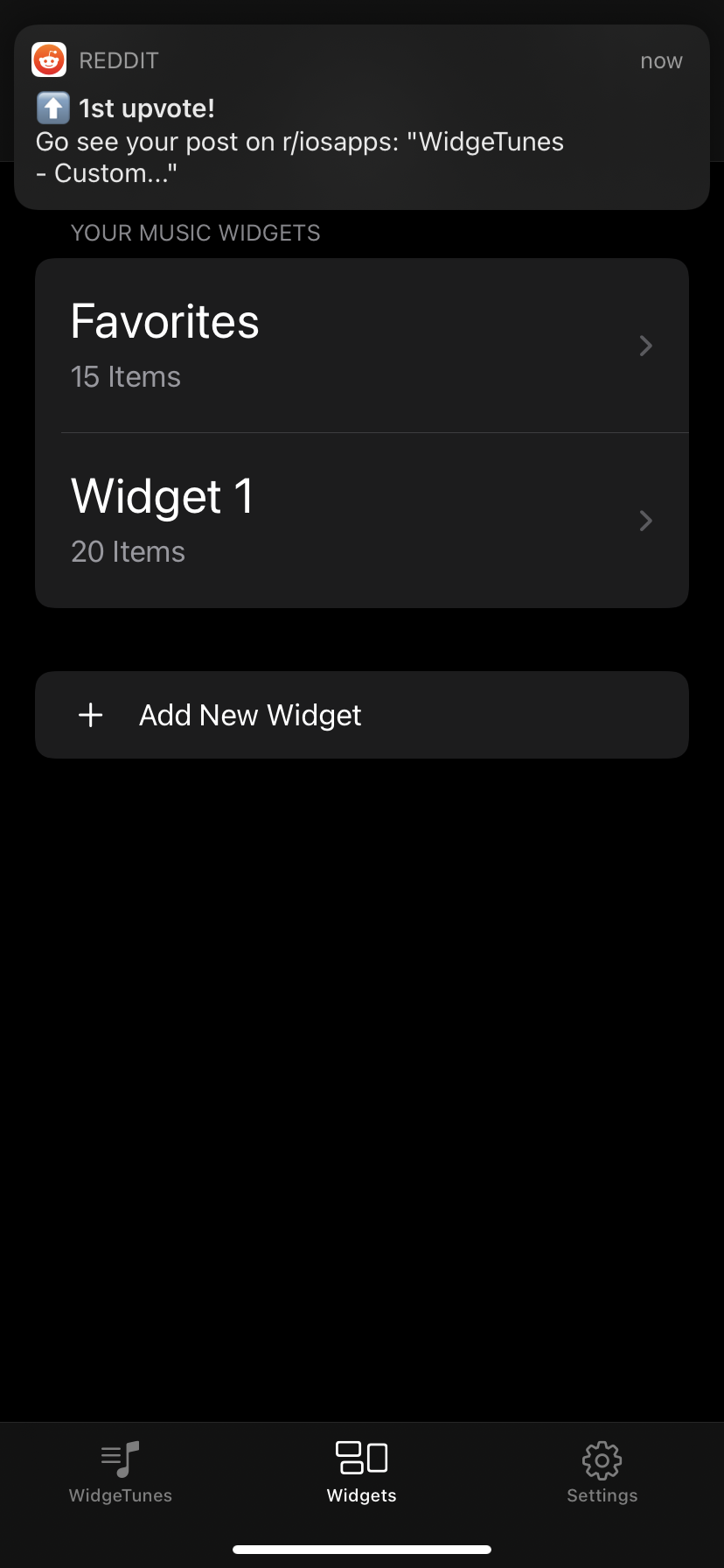Screen dimensions: 724x1568
Task: Open Widget 1 with 20 items
Action: click(x=361, y=521)
